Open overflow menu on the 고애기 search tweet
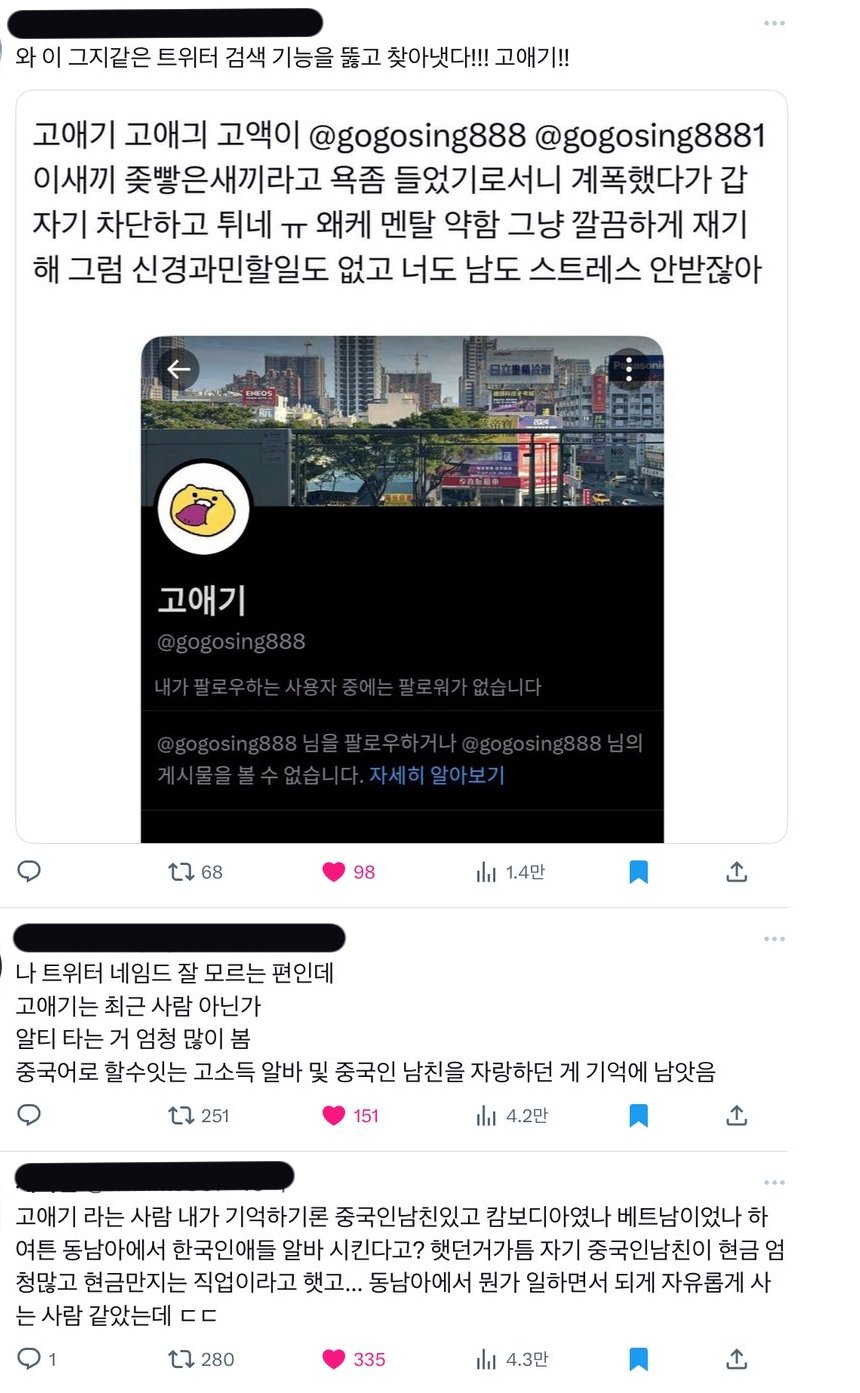 [774, 23]
